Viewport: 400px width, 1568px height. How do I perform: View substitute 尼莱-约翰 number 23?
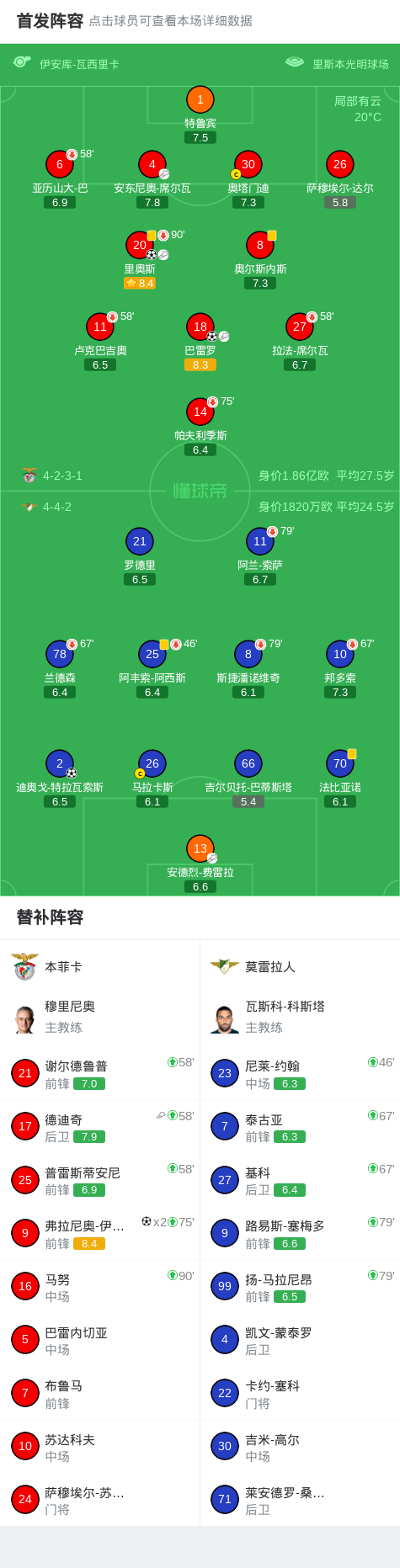click(x=300, y=1073)
